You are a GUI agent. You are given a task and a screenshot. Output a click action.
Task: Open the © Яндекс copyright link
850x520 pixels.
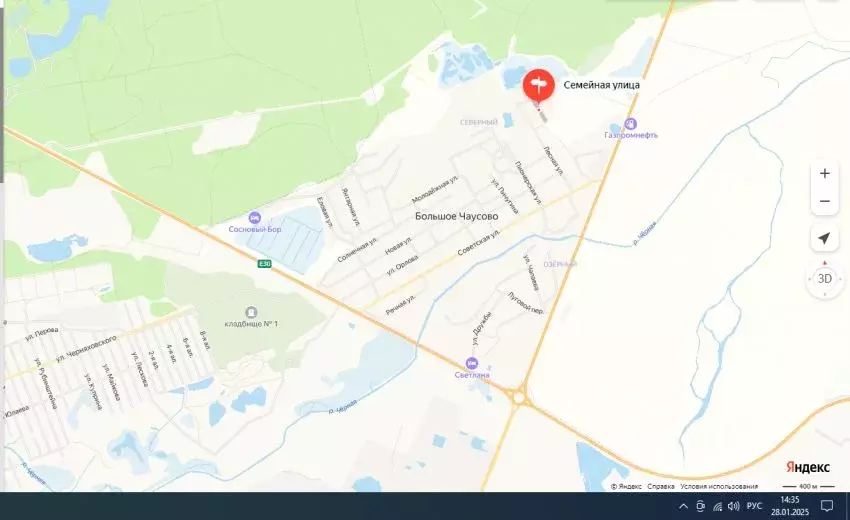click(x=626, y=486)
